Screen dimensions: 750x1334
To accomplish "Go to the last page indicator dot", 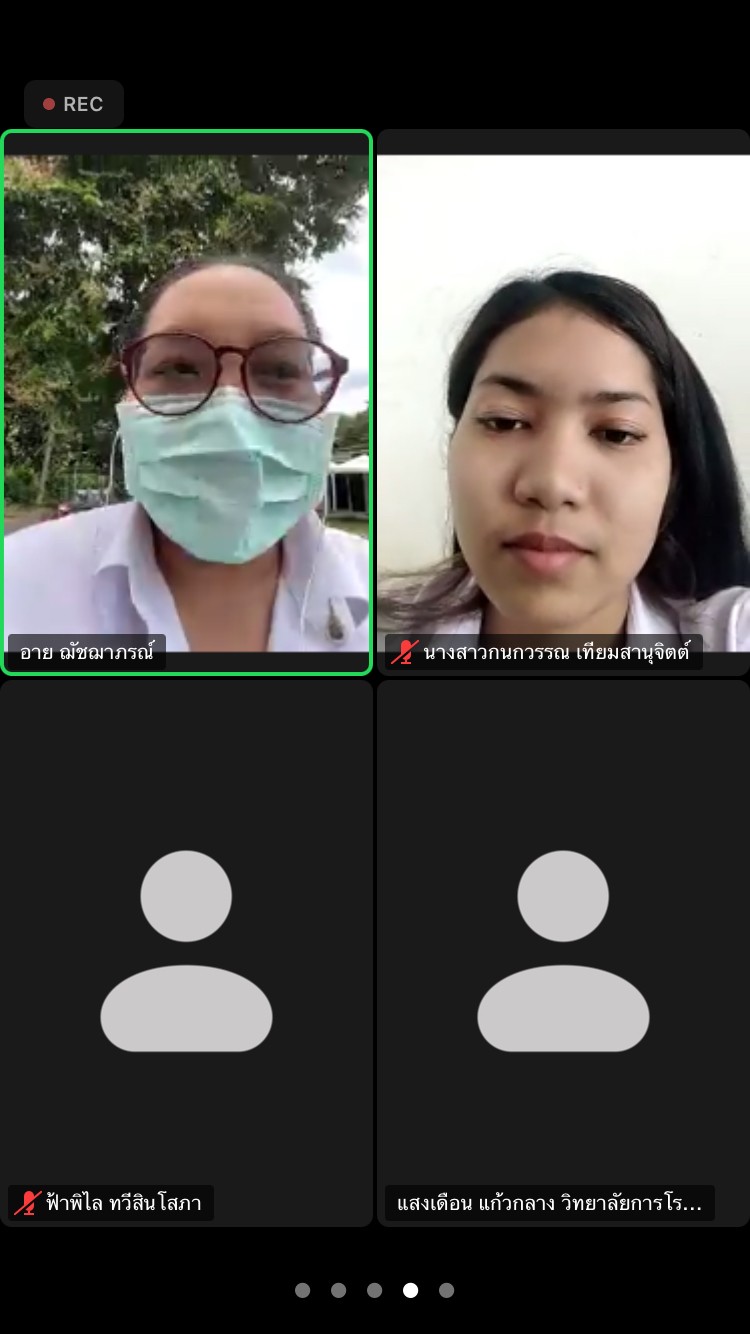I will pos(446,1290).
